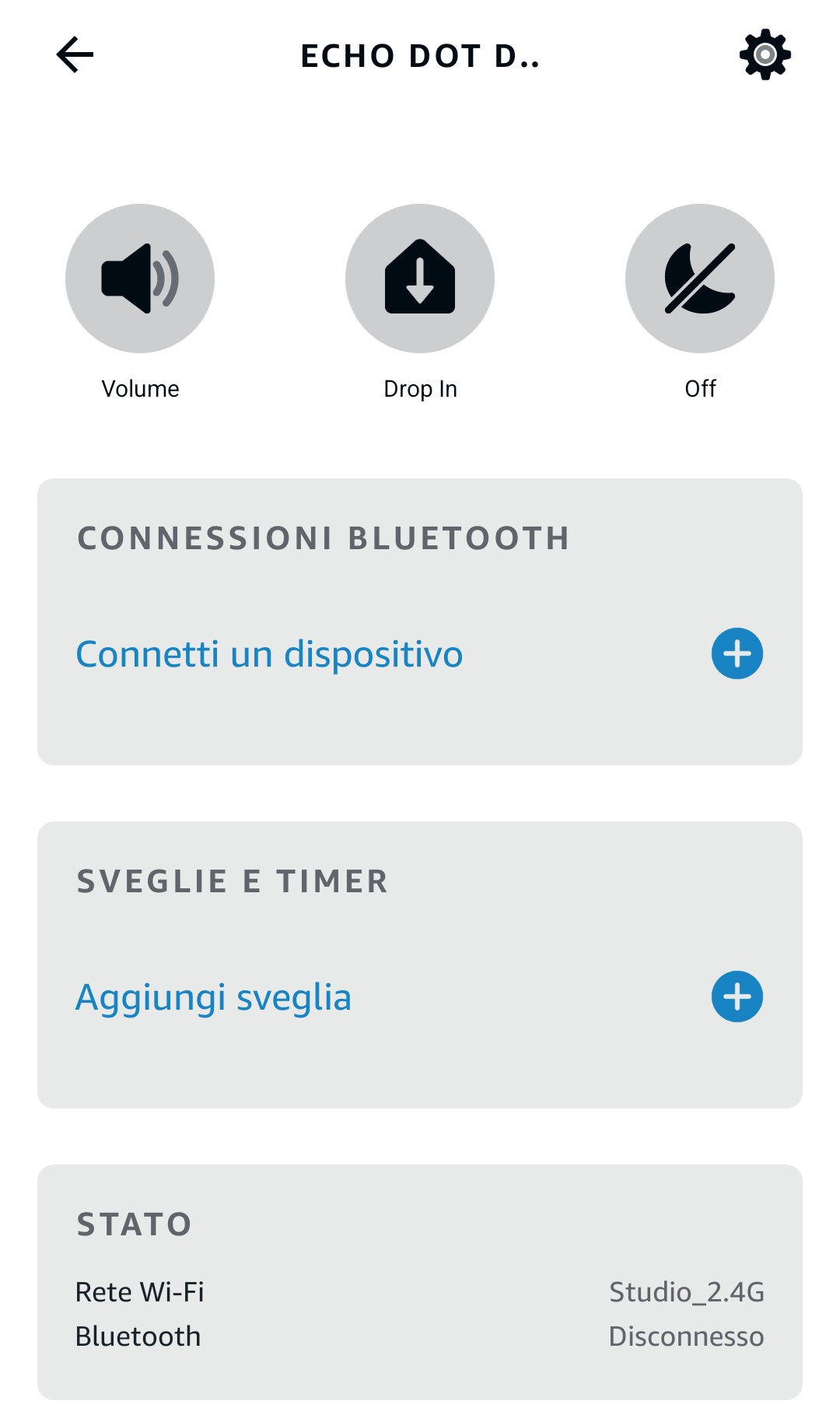
Task: Open the Volume control
Action: click(140, 278)
